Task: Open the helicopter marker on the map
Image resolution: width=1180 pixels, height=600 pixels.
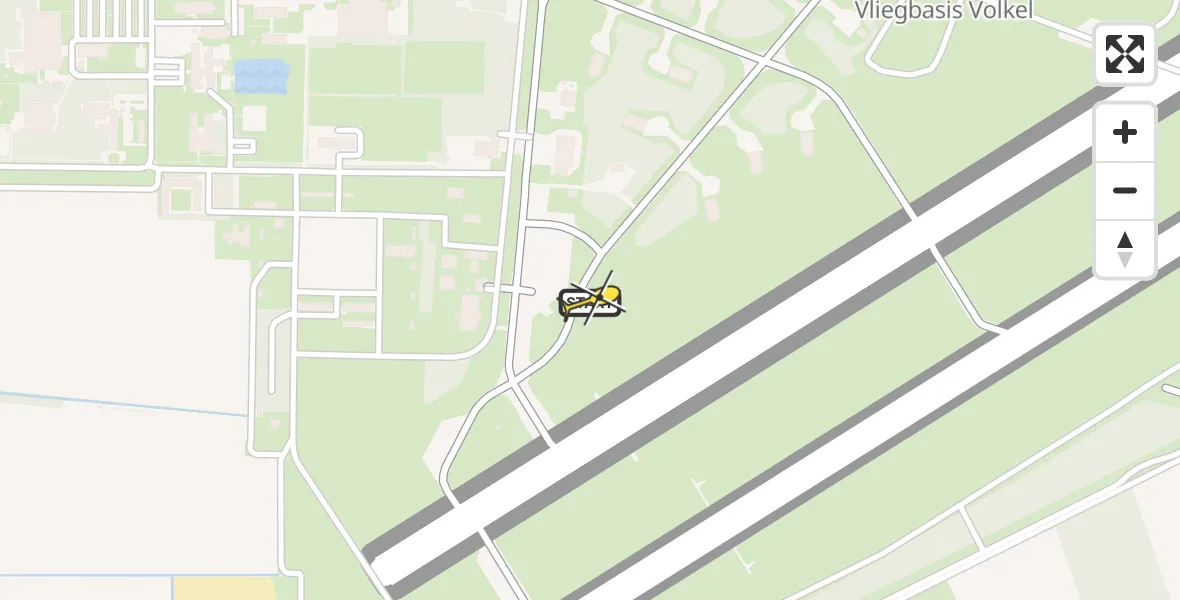Action: [592, 301]
